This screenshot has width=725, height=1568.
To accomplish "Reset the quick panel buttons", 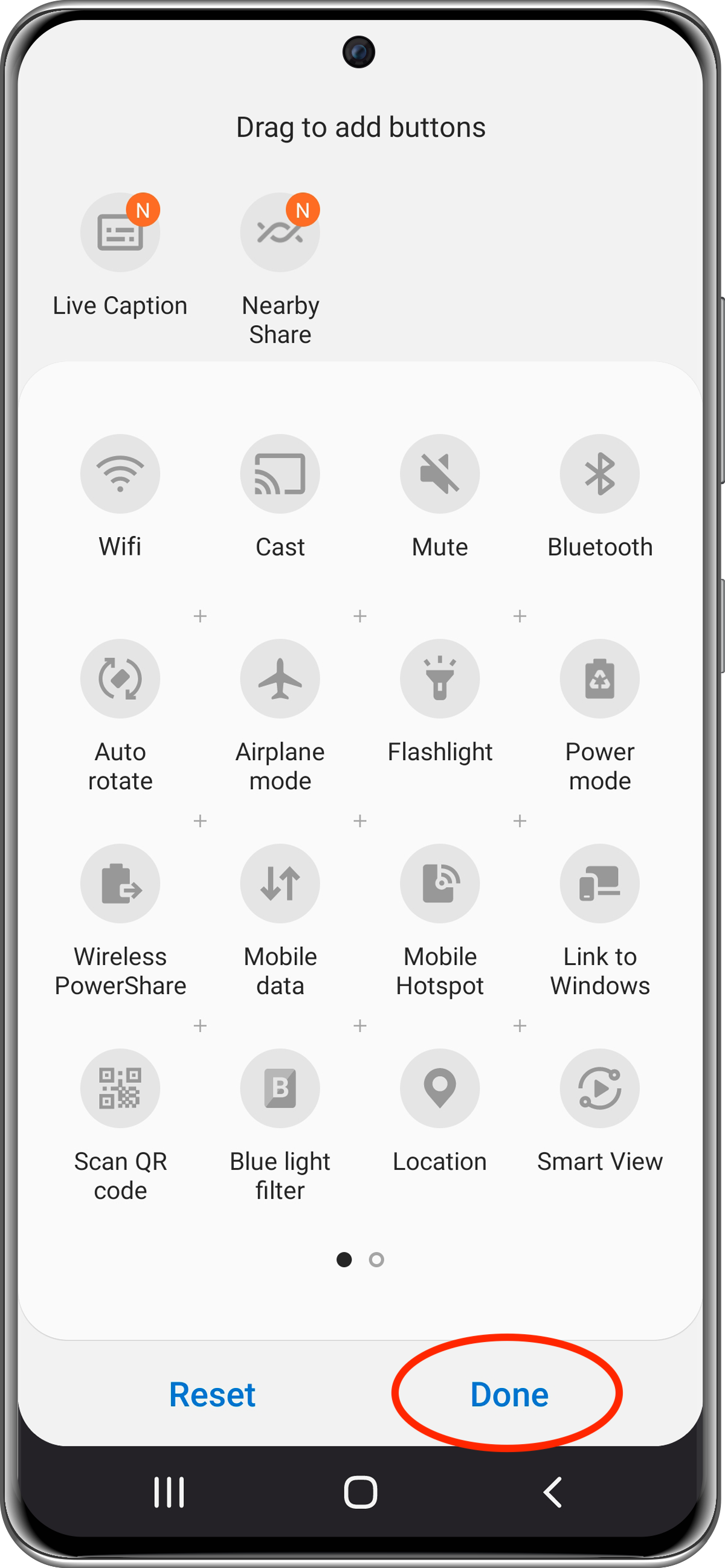I will (212, 1394).
